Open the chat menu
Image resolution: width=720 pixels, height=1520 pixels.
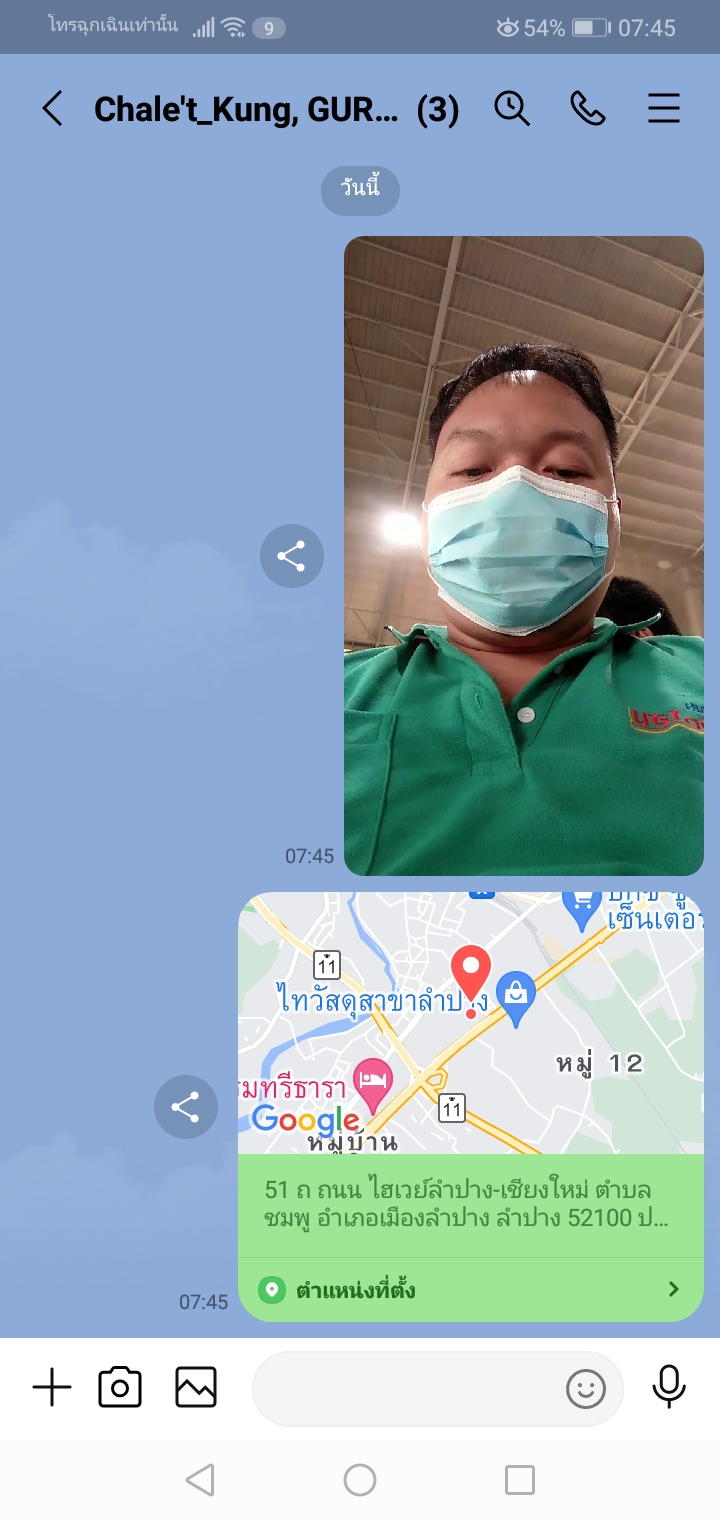[x=664, y=108]
